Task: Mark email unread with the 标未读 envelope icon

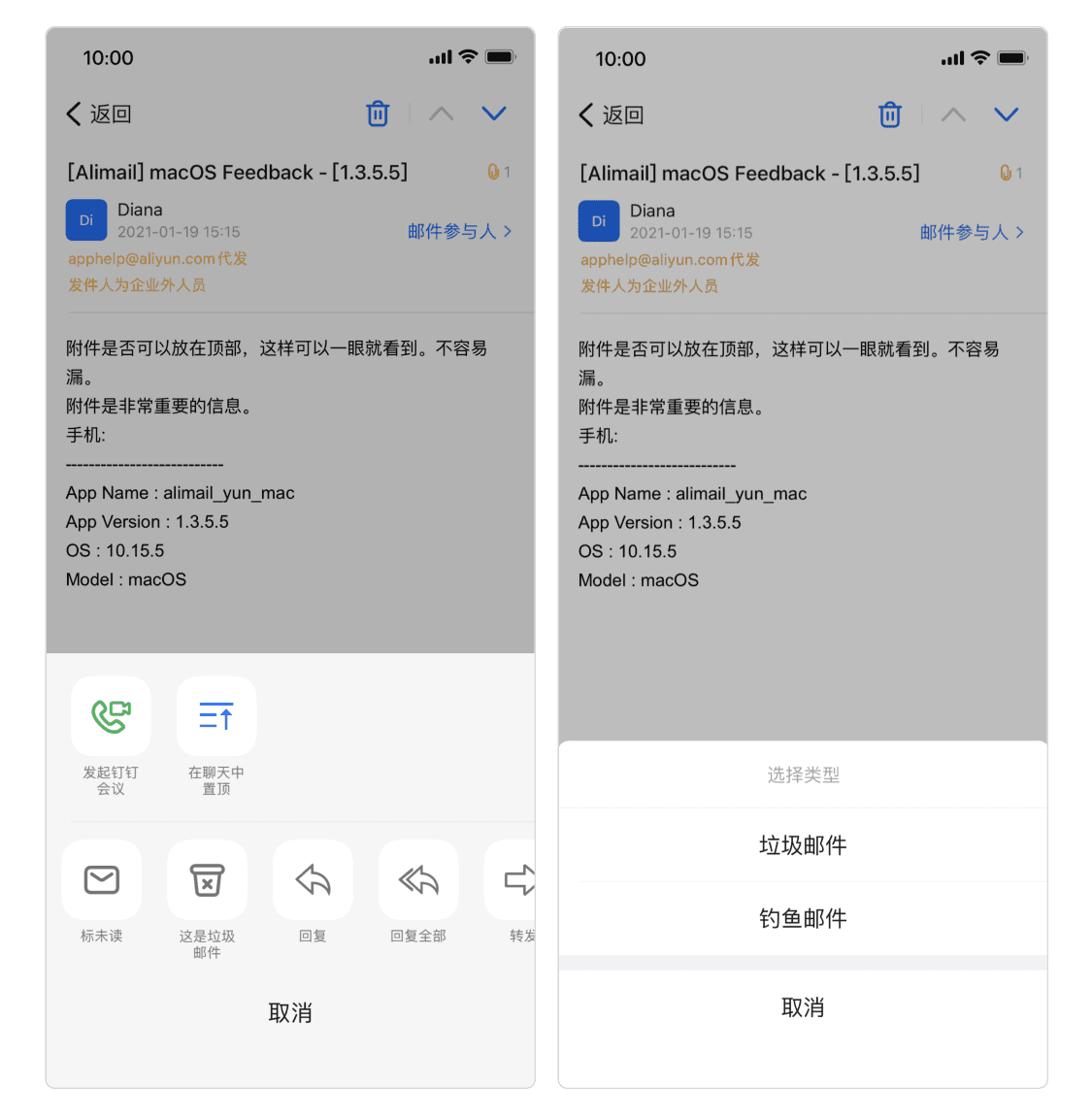Action: coord(101,879)
